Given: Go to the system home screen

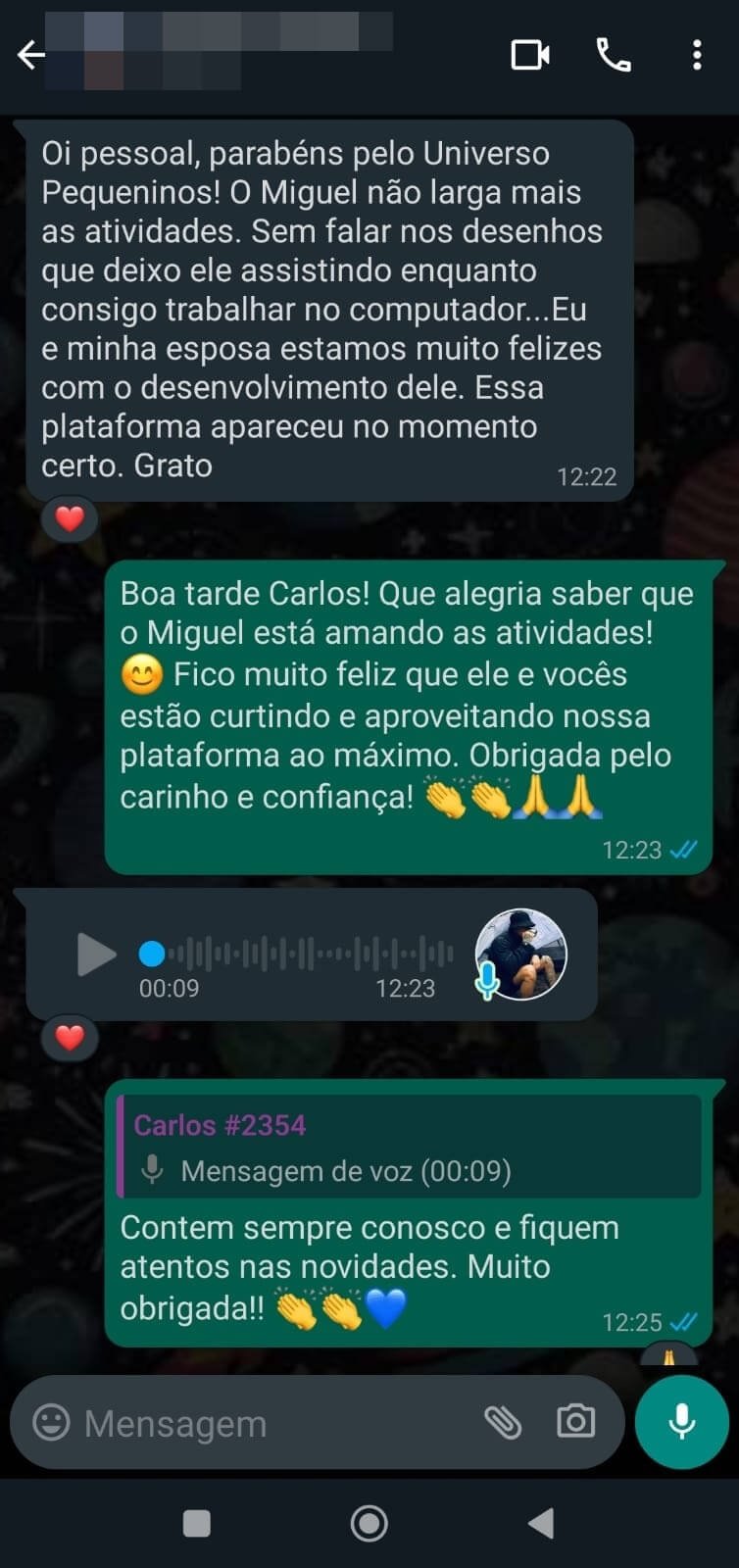Looking at the screenshot, I should (369, 1523).
